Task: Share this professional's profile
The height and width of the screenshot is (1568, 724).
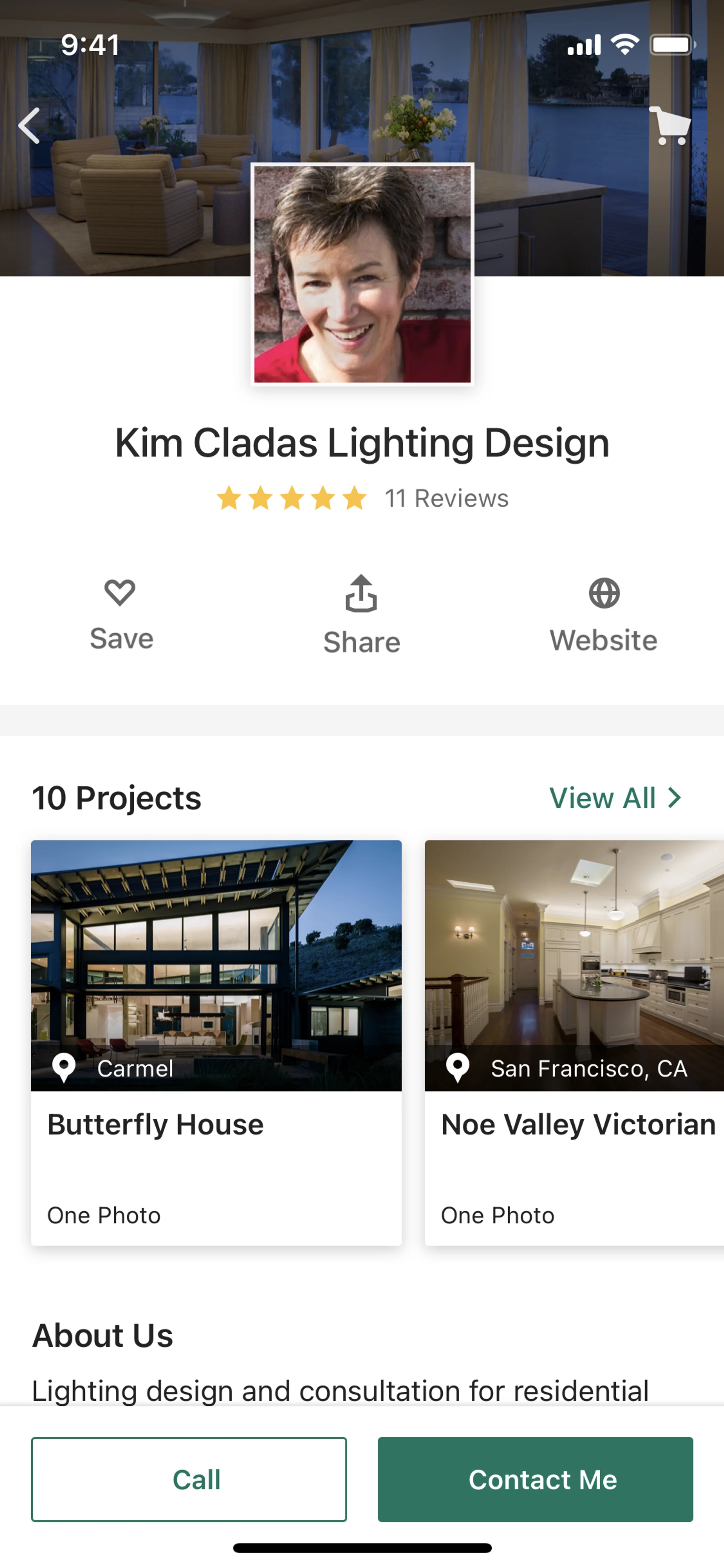Action: (361, 615)
